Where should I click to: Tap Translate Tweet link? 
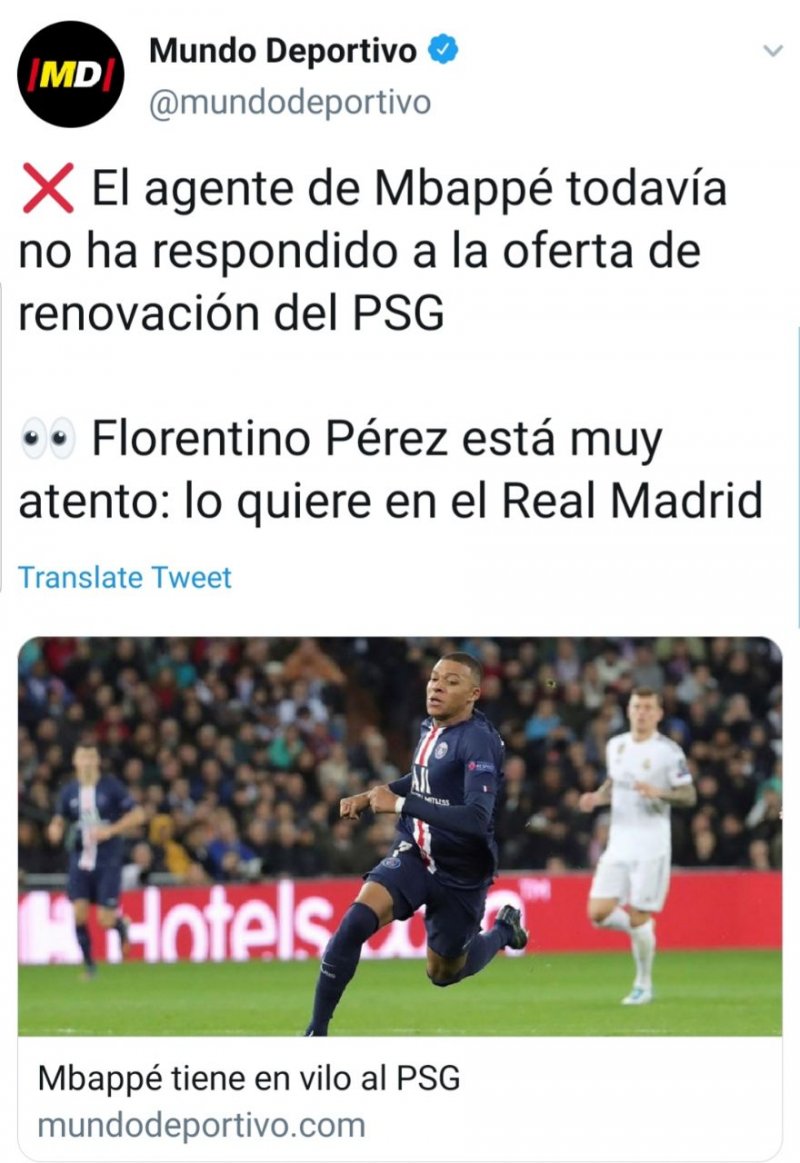pos(124,577)
